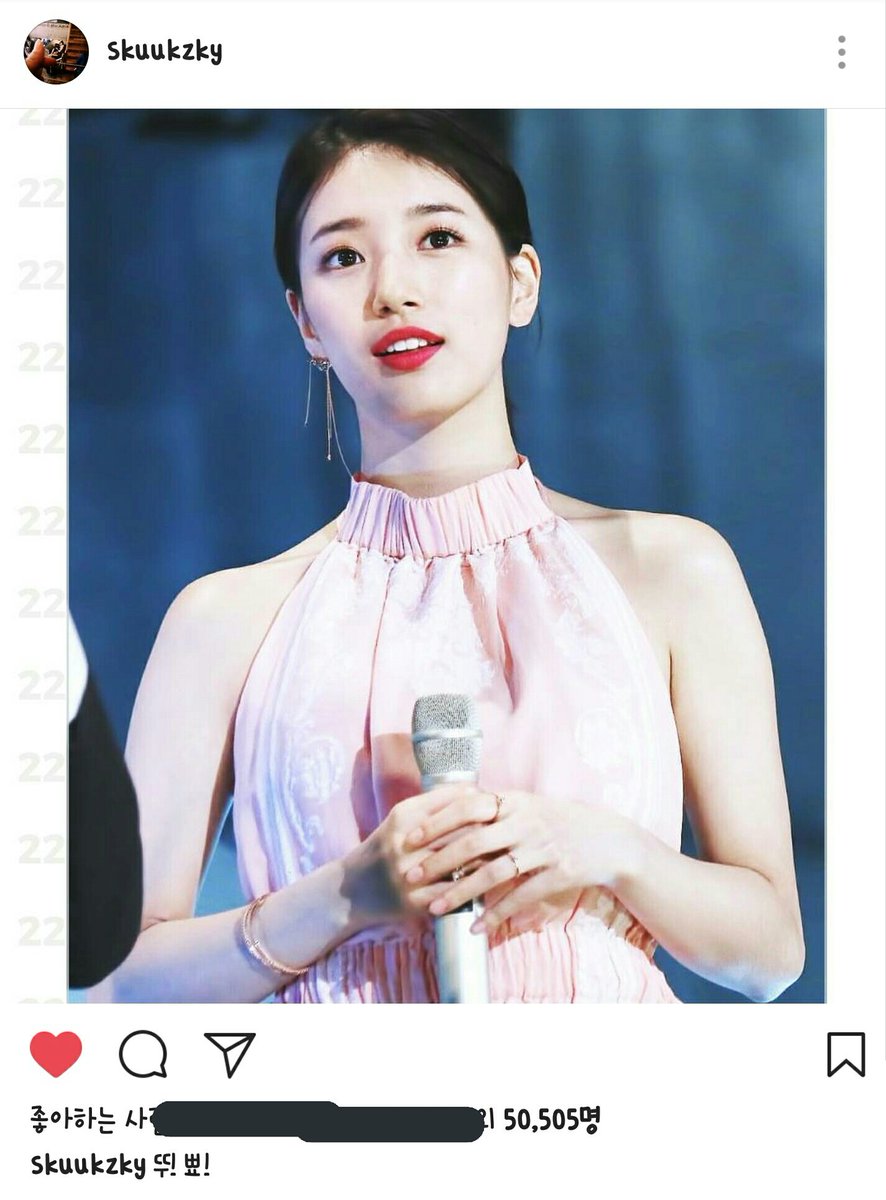Screen dimensions: 886x1200
Task: Bookmark this post
Action: click(x=845, y=1054)
